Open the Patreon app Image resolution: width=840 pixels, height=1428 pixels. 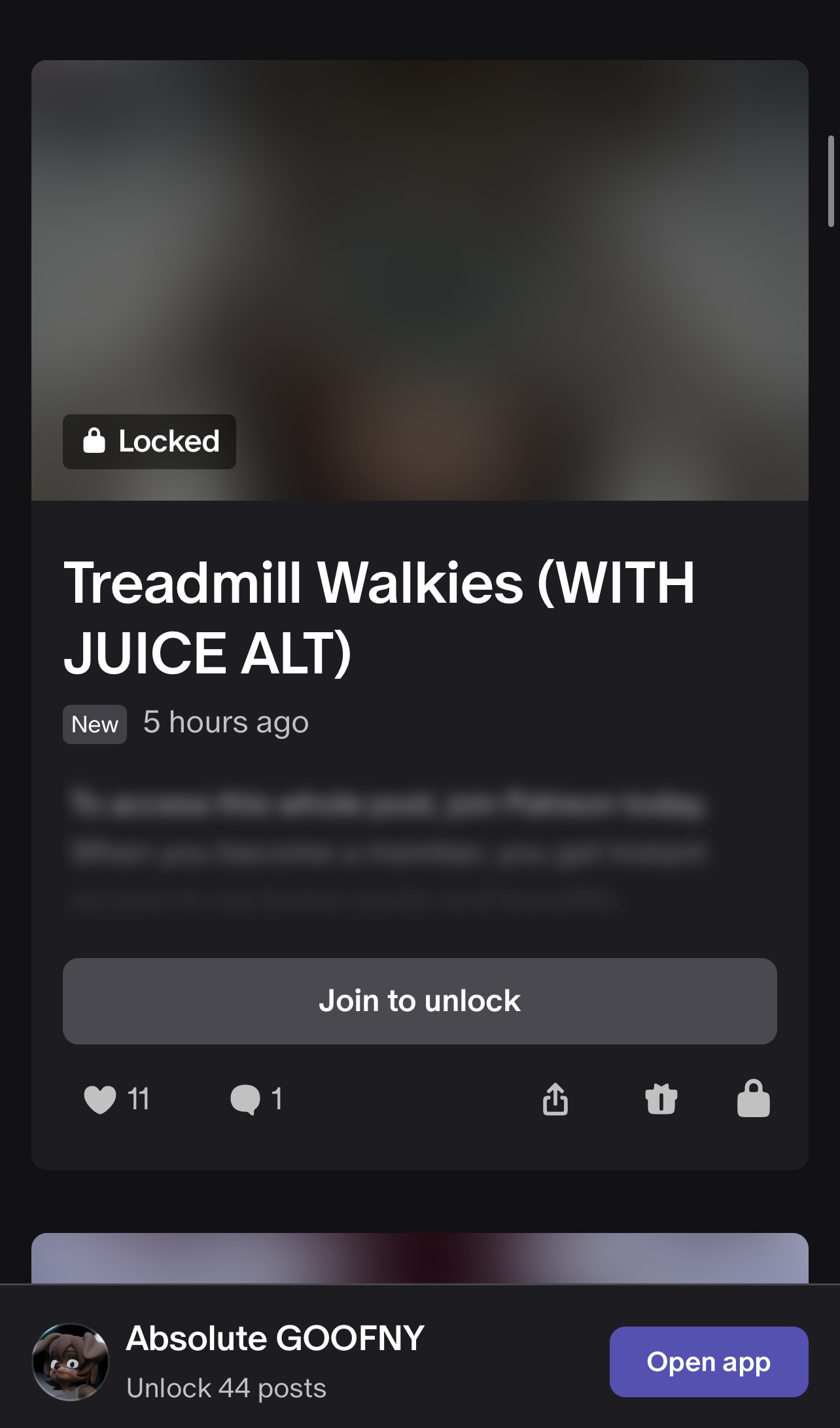coord(709,1362)
